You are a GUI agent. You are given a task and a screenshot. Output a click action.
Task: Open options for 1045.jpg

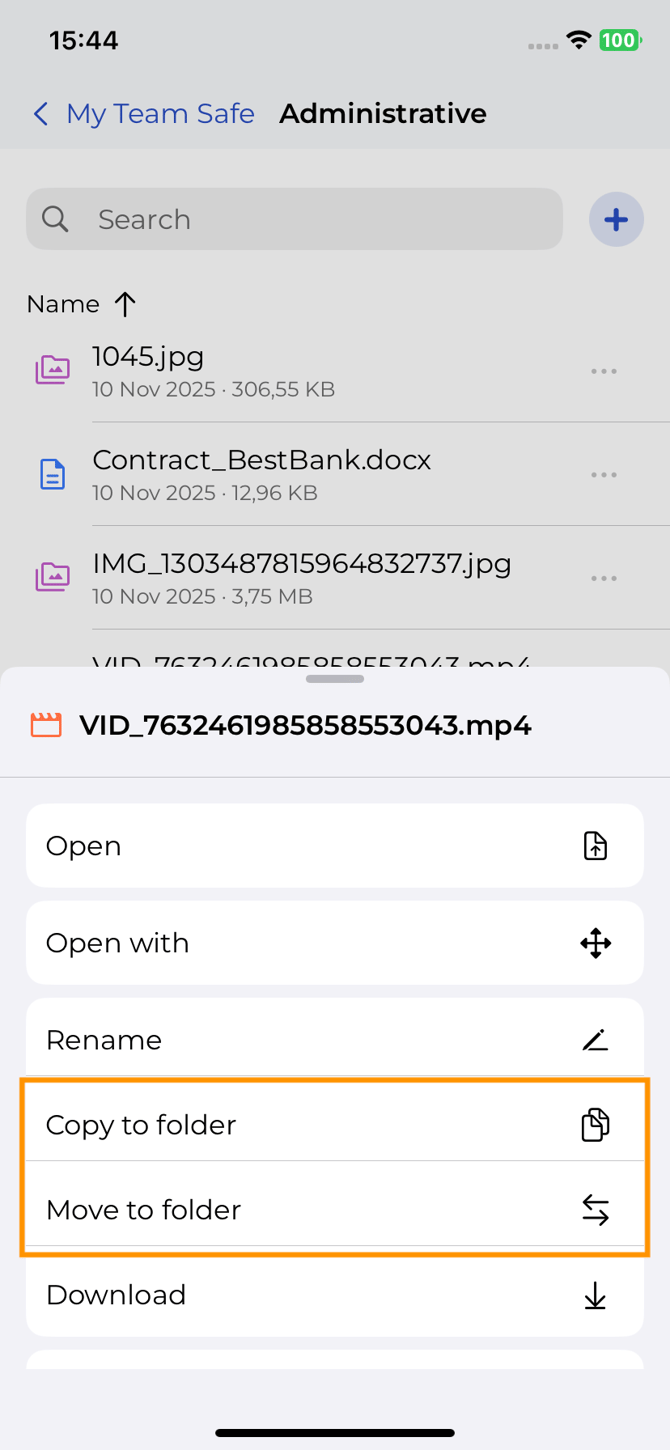pyautogui.click(x=603, y=371)
